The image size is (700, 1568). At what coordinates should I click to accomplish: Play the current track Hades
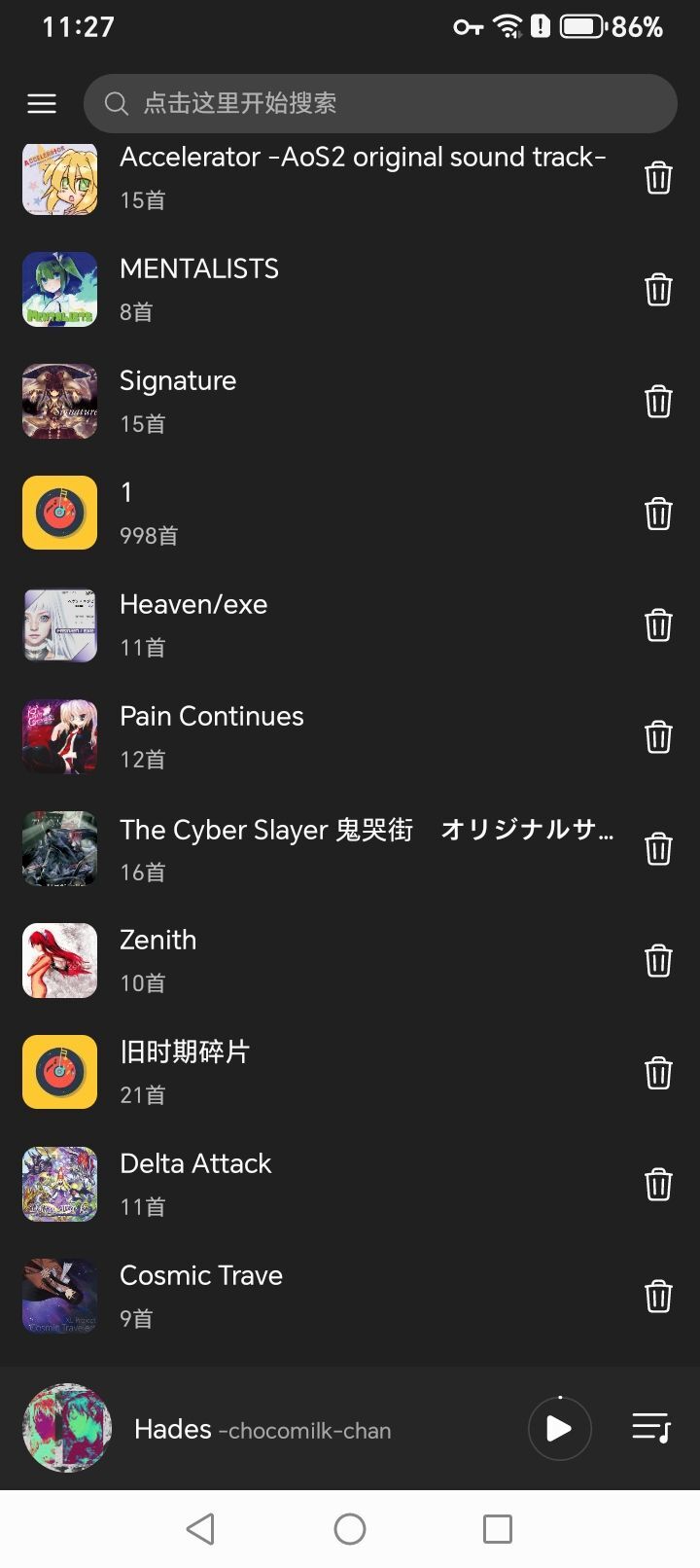(559, 1428)
